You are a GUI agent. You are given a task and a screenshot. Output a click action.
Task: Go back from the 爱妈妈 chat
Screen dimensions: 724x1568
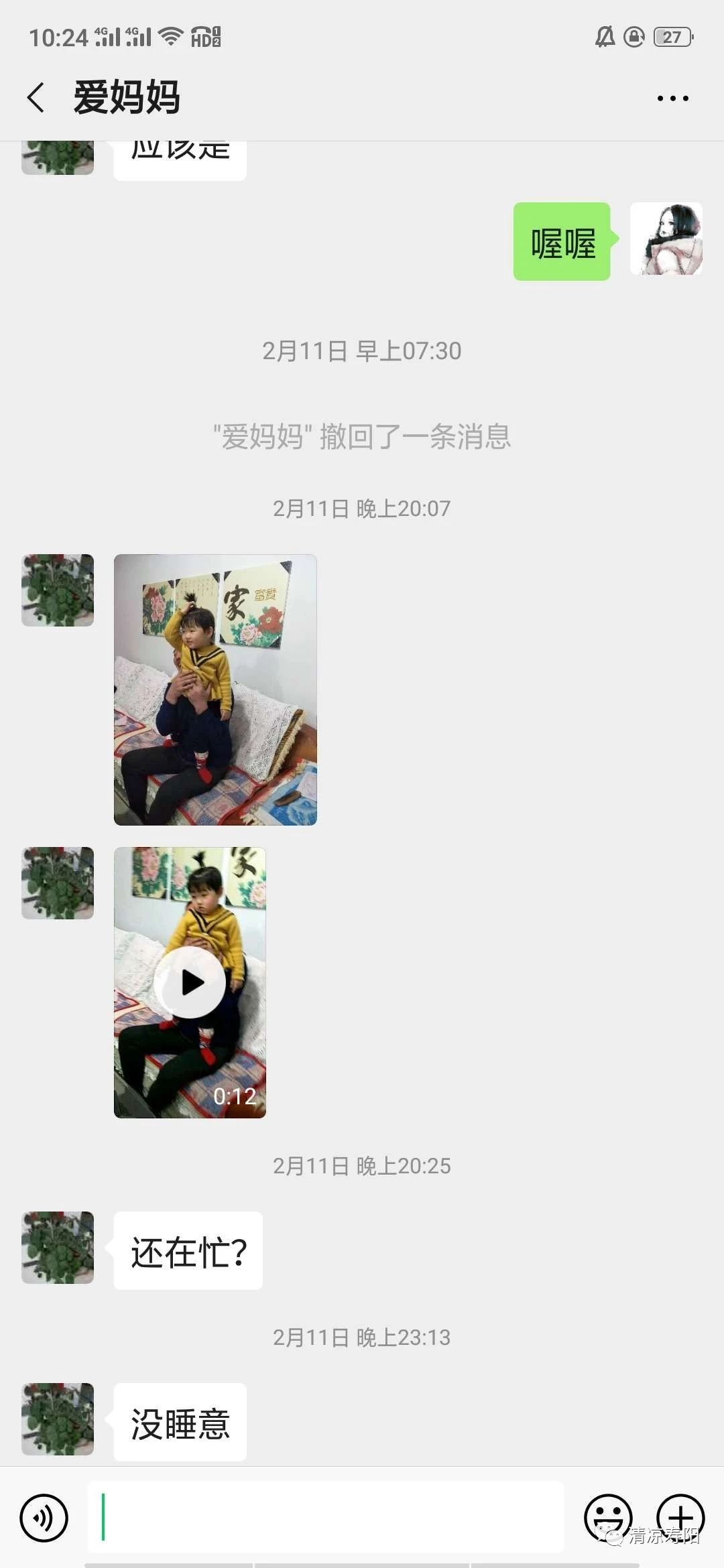pyautogui.click(x=36, y=98)
